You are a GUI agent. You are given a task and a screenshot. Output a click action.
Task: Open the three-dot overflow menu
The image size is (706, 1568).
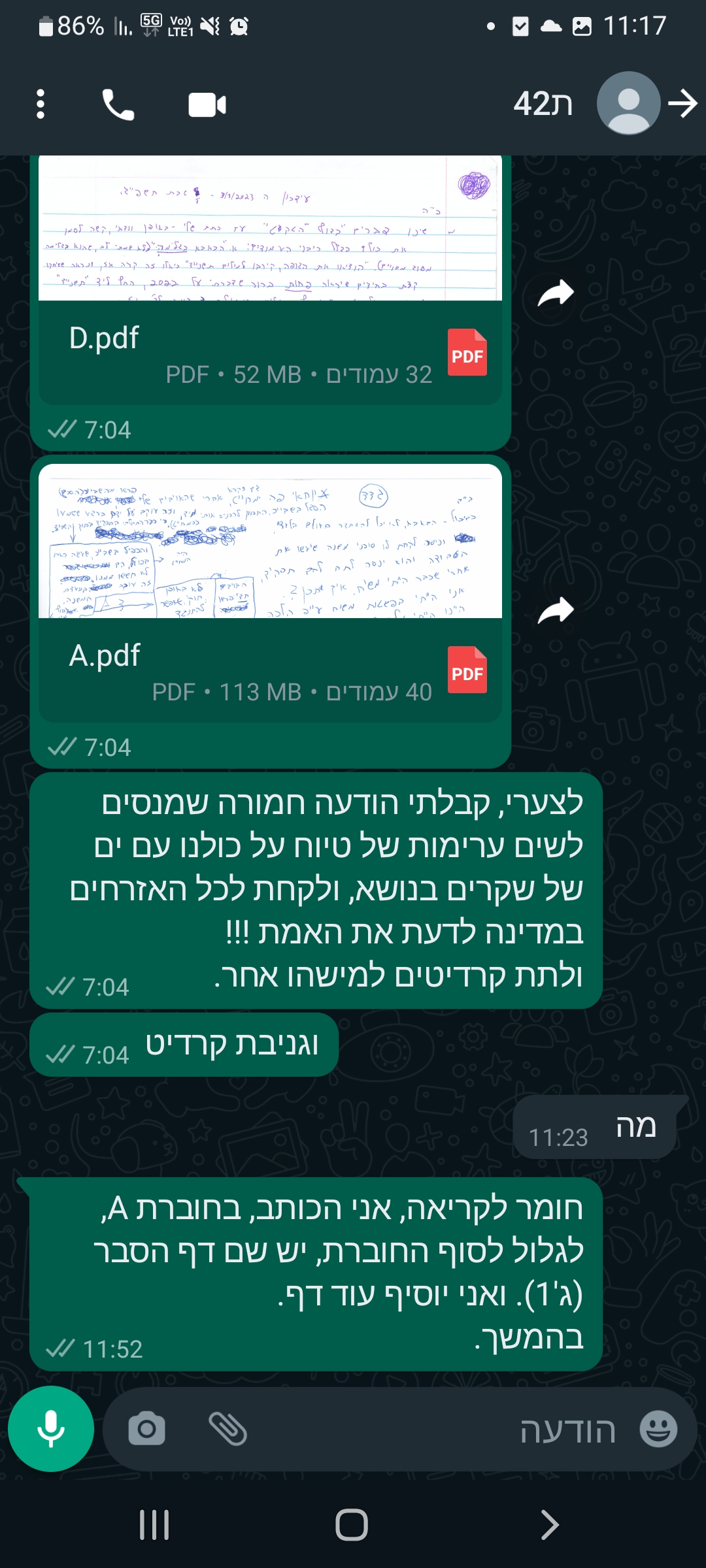click(41, 105)
